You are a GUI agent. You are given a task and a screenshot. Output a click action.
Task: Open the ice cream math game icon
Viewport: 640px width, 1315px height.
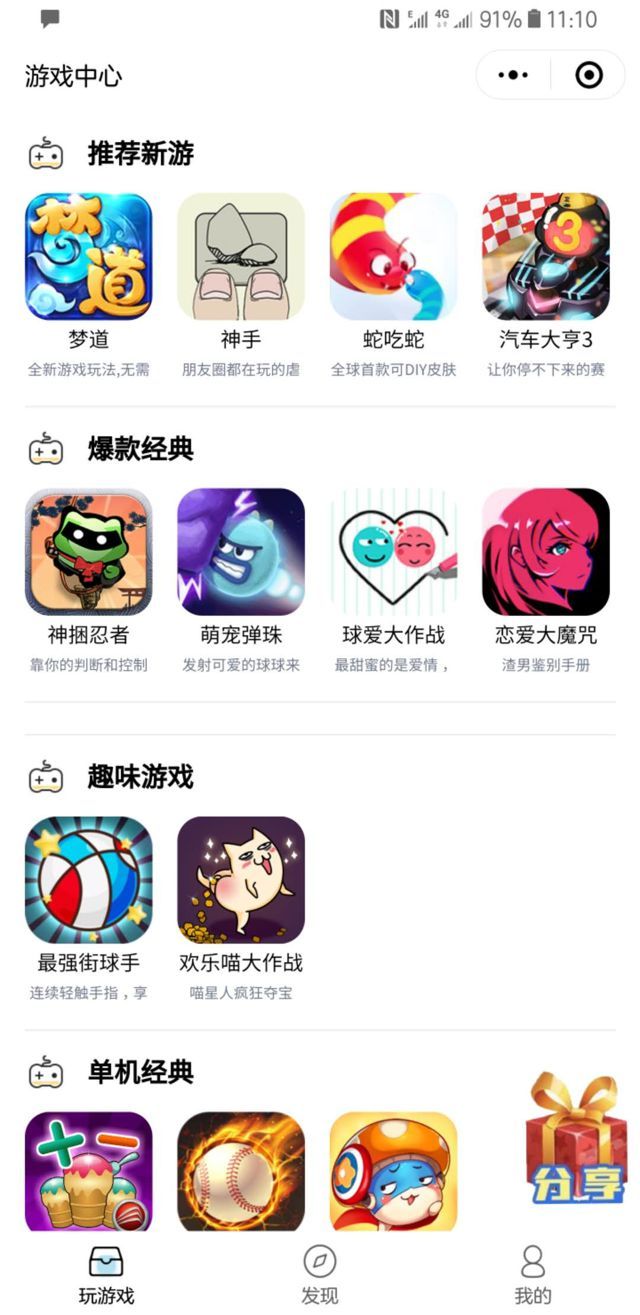click(89, 1172)
